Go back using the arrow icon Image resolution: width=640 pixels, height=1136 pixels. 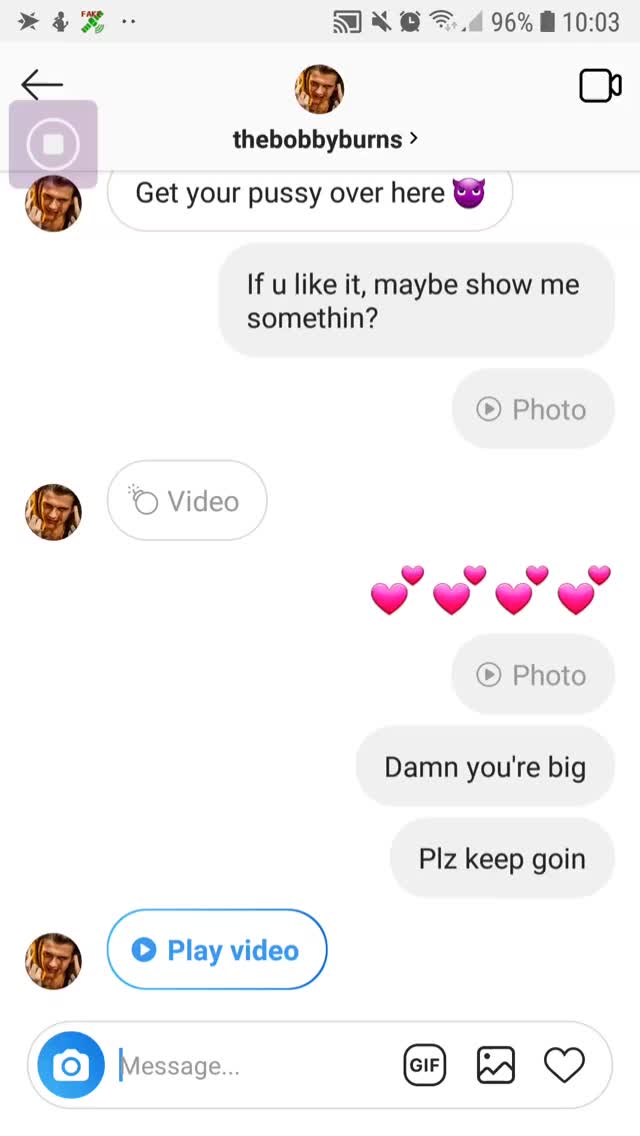[x=42, y=85]
